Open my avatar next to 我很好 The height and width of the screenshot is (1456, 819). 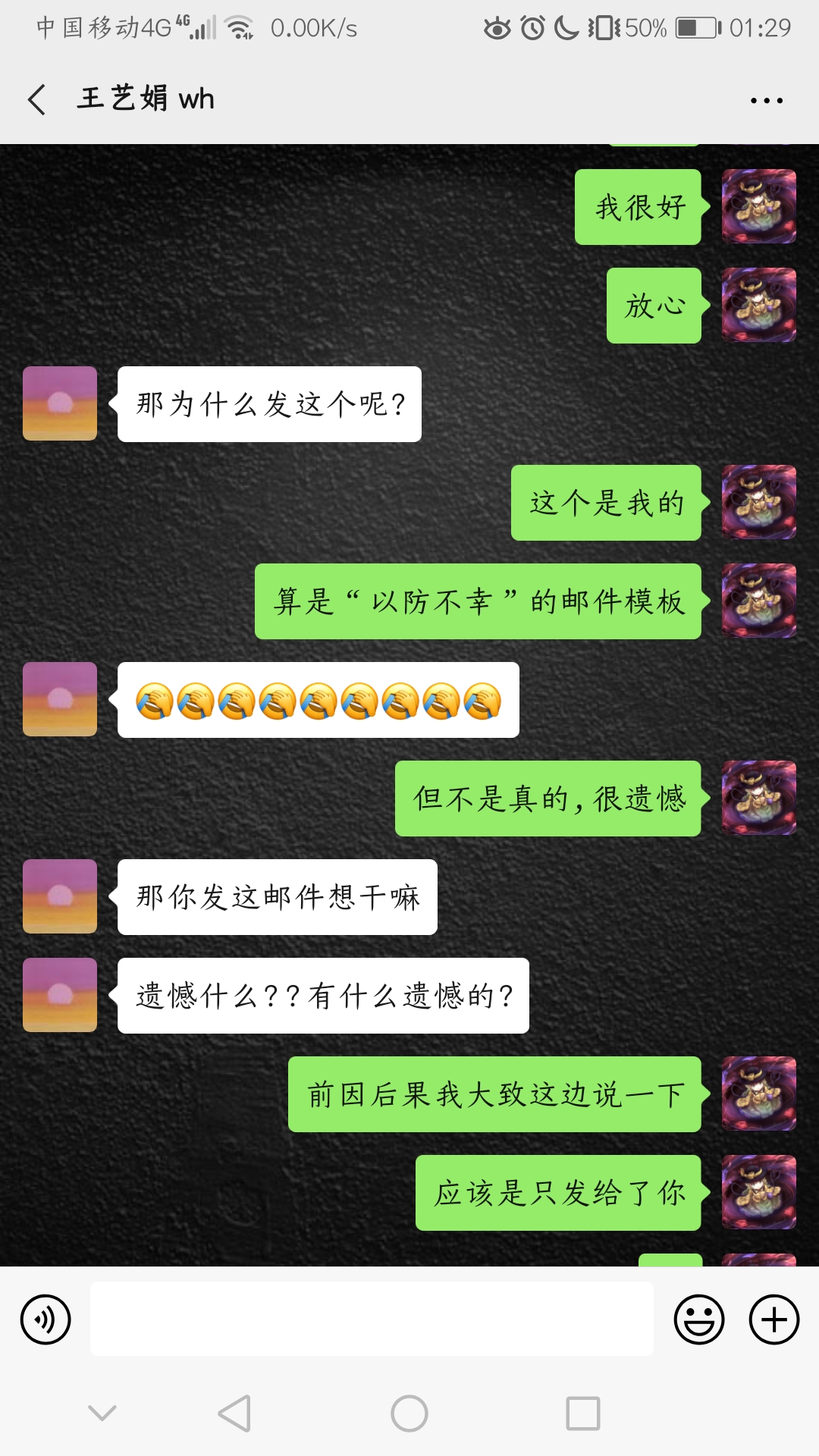pos(758,206)
